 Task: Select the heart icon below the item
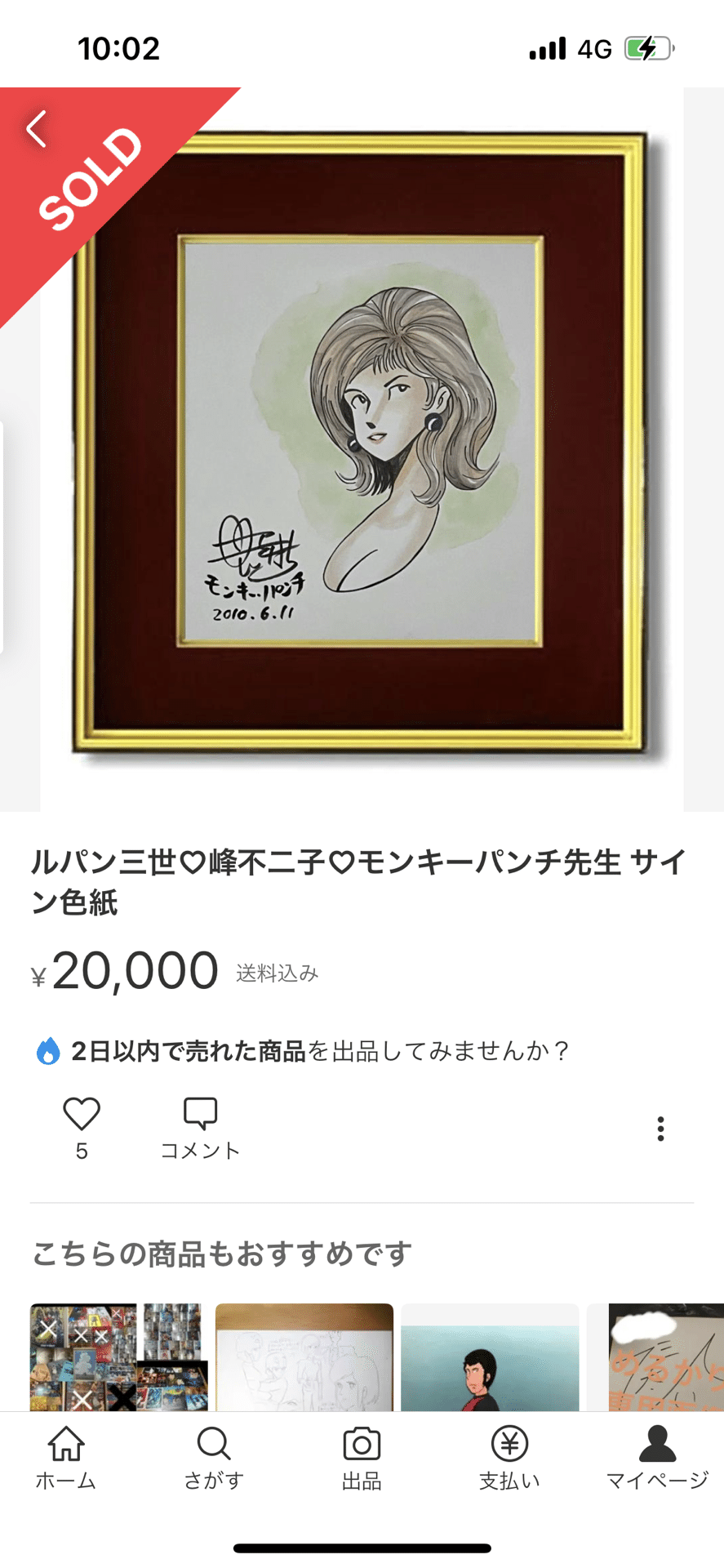[x=79, y=1111]
